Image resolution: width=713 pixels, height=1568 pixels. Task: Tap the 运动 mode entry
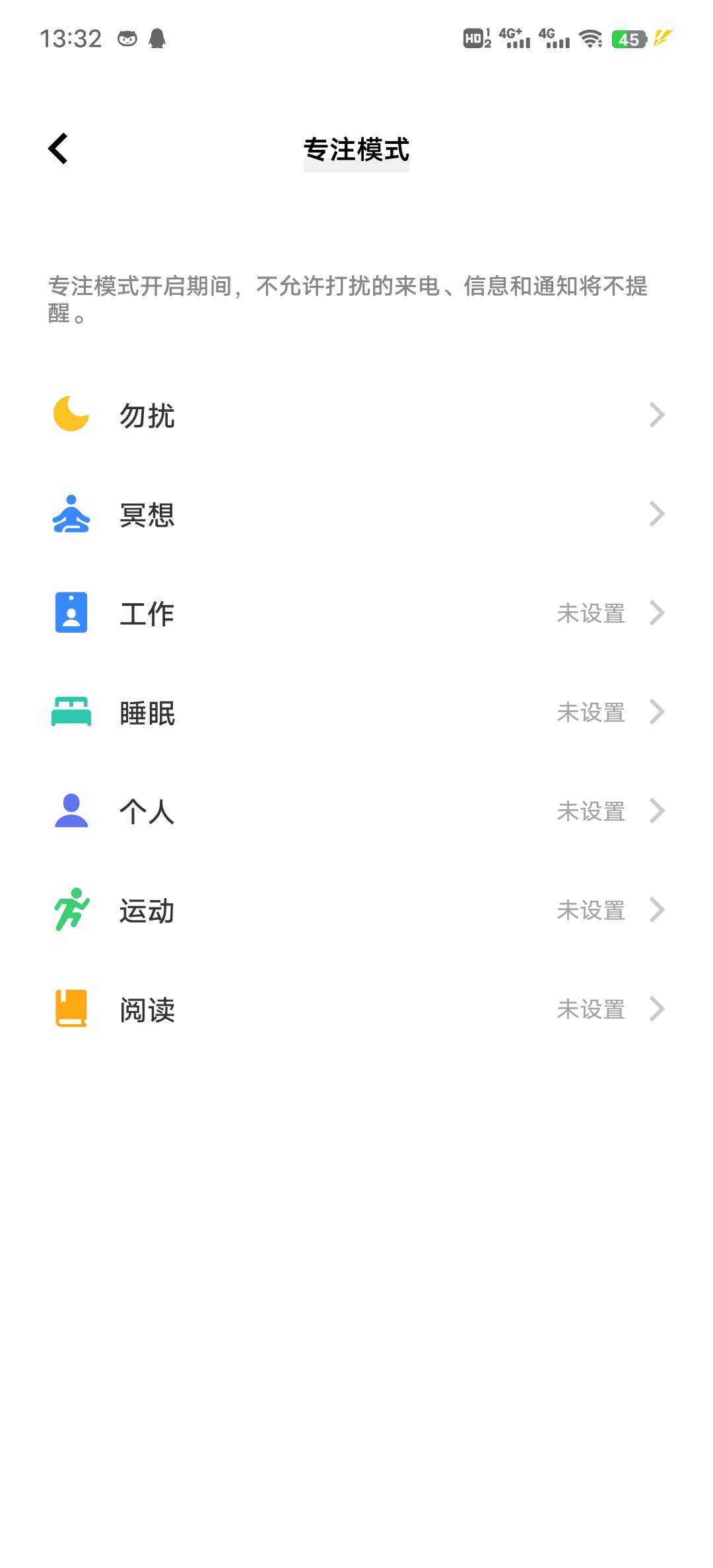pos(356,910)
